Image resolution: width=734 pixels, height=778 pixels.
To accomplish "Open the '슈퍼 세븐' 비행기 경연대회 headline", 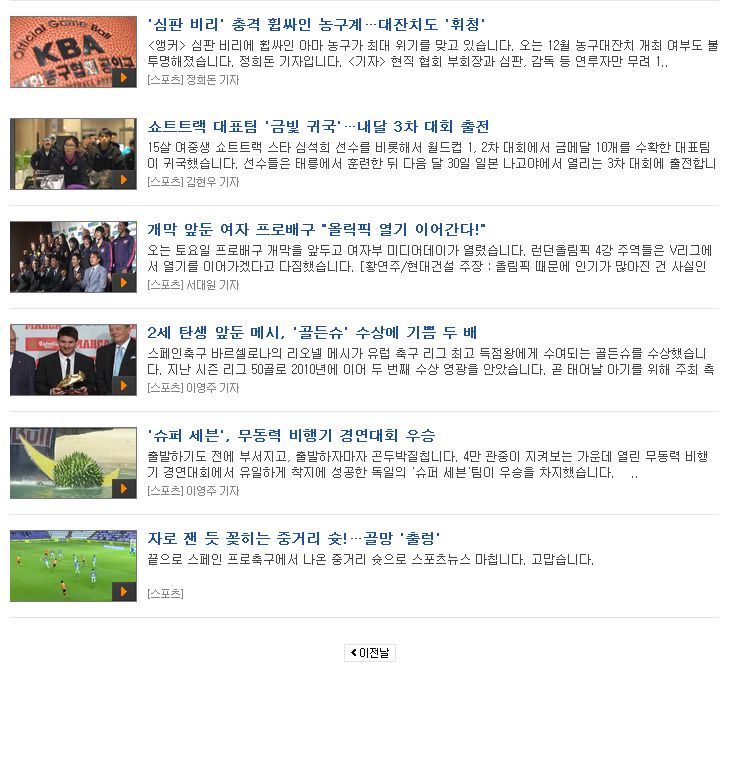I will pyautogui.click(x=291, y=435).
